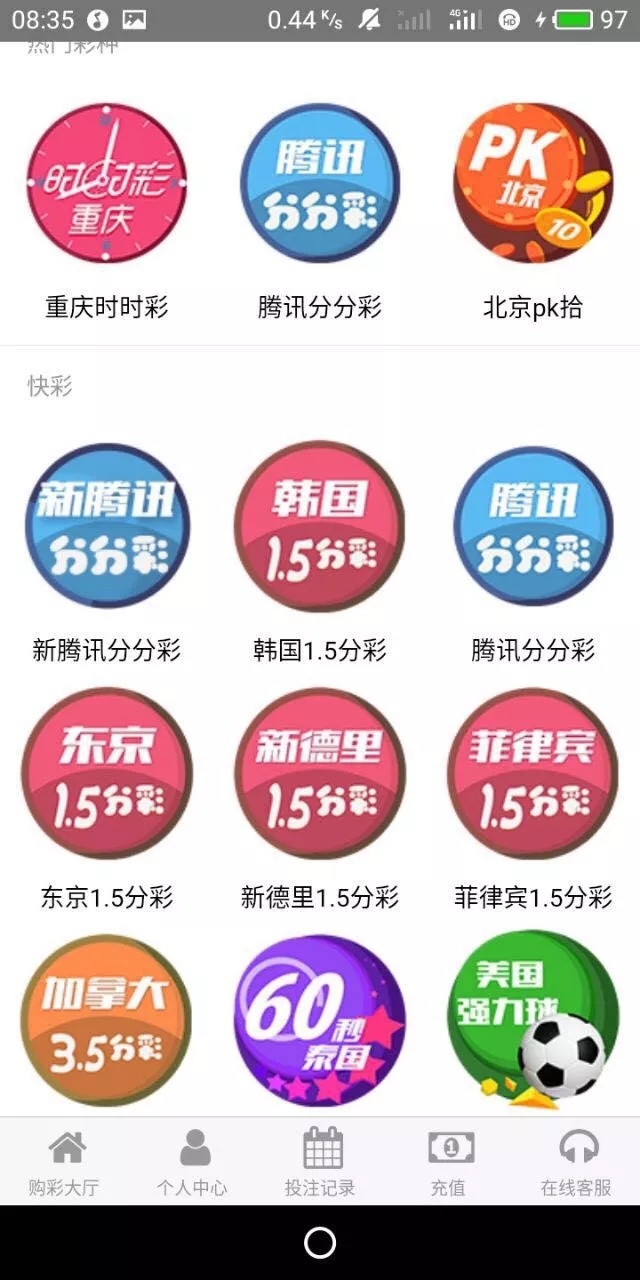This screenshot has height=1280, width=640.
Task: Open the 充值 tab
Action: pyautogui.click(x=448, y=1162)
